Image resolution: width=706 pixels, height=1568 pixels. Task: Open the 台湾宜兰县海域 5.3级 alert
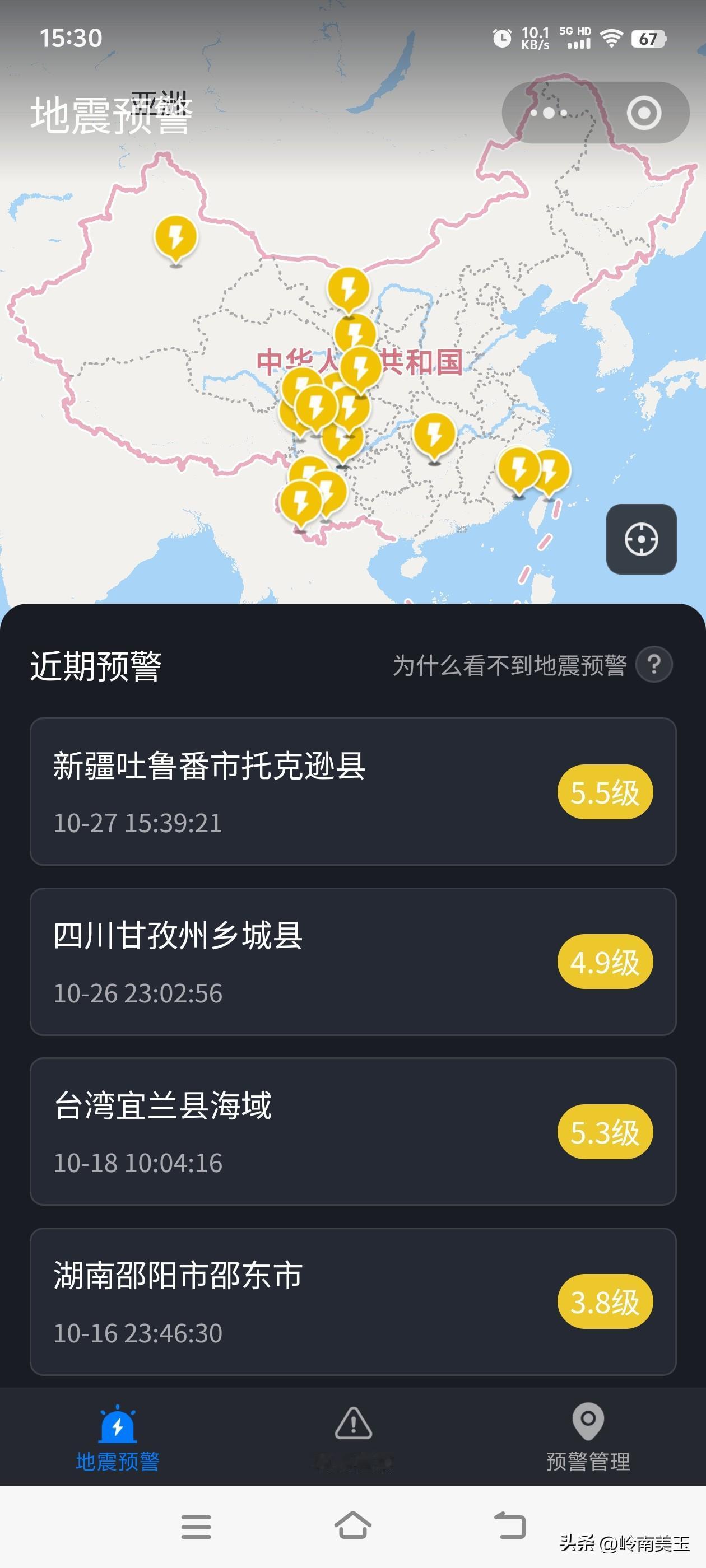click(x=352, y=1131)
